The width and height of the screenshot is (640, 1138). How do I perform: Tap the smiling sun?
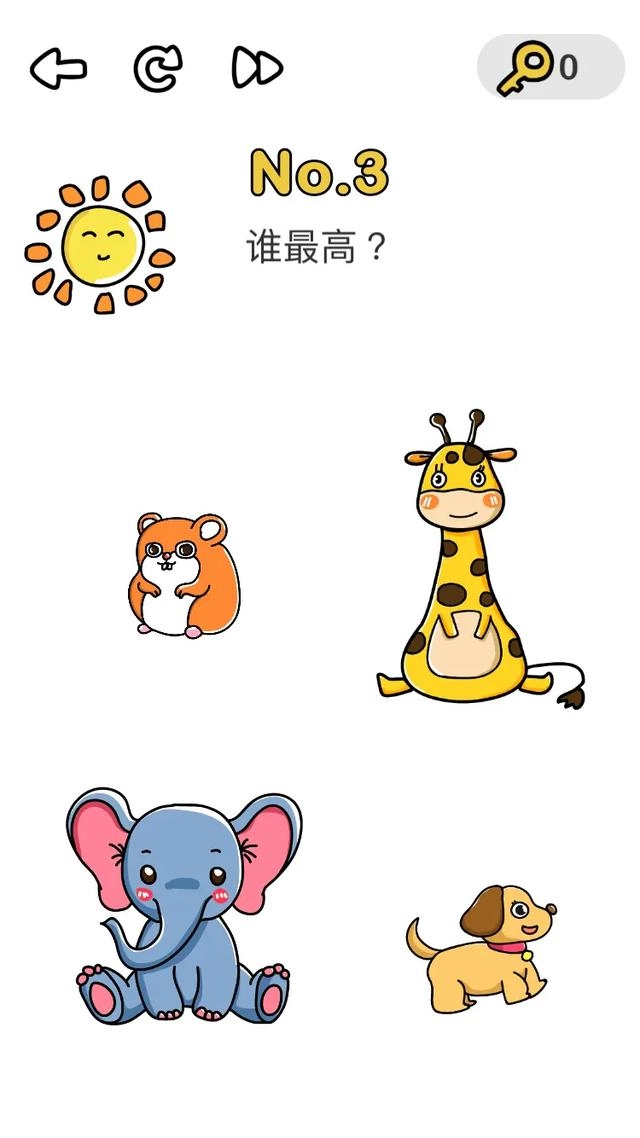click(100, 245)
